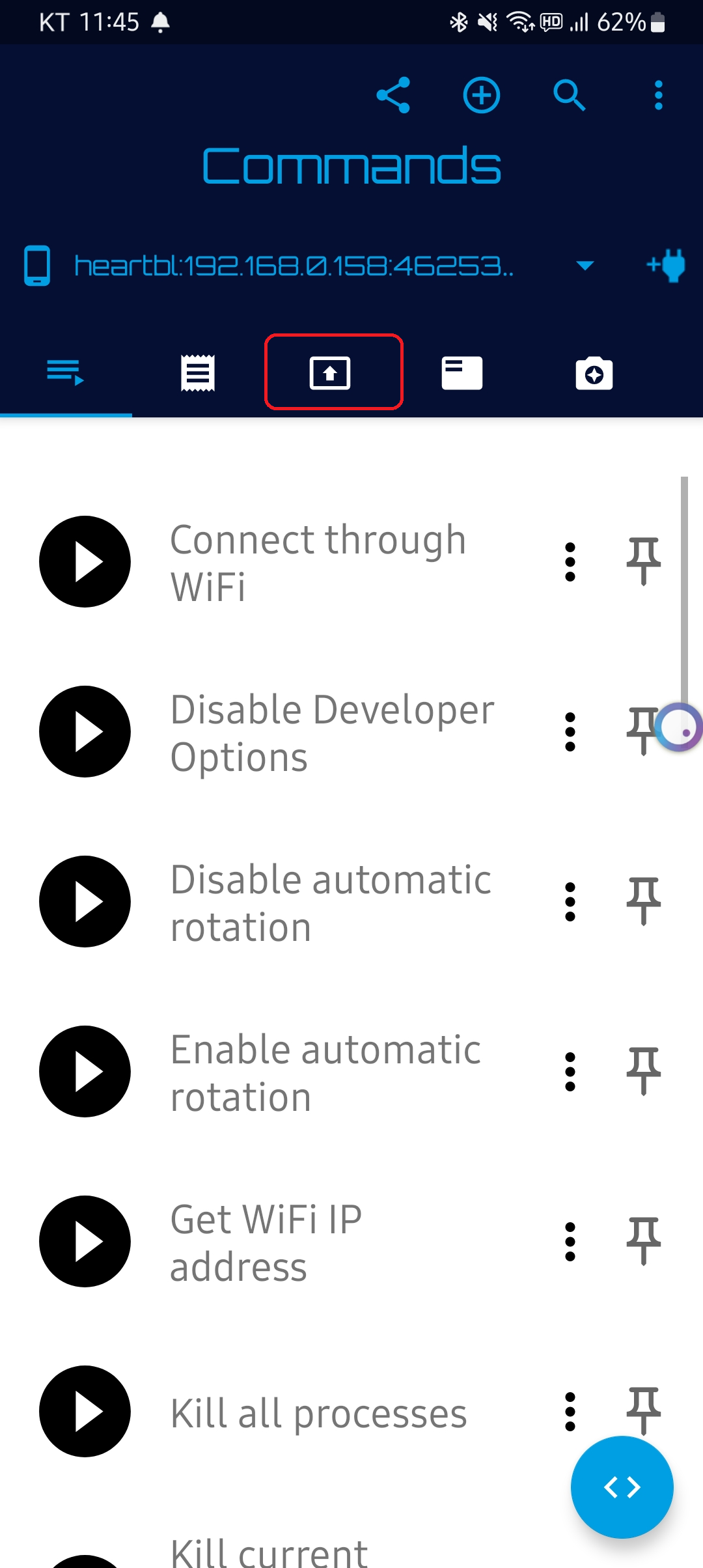Expand the device selection dropdown
Screen dimensions: 703x1568
click(x=585, y=265)
